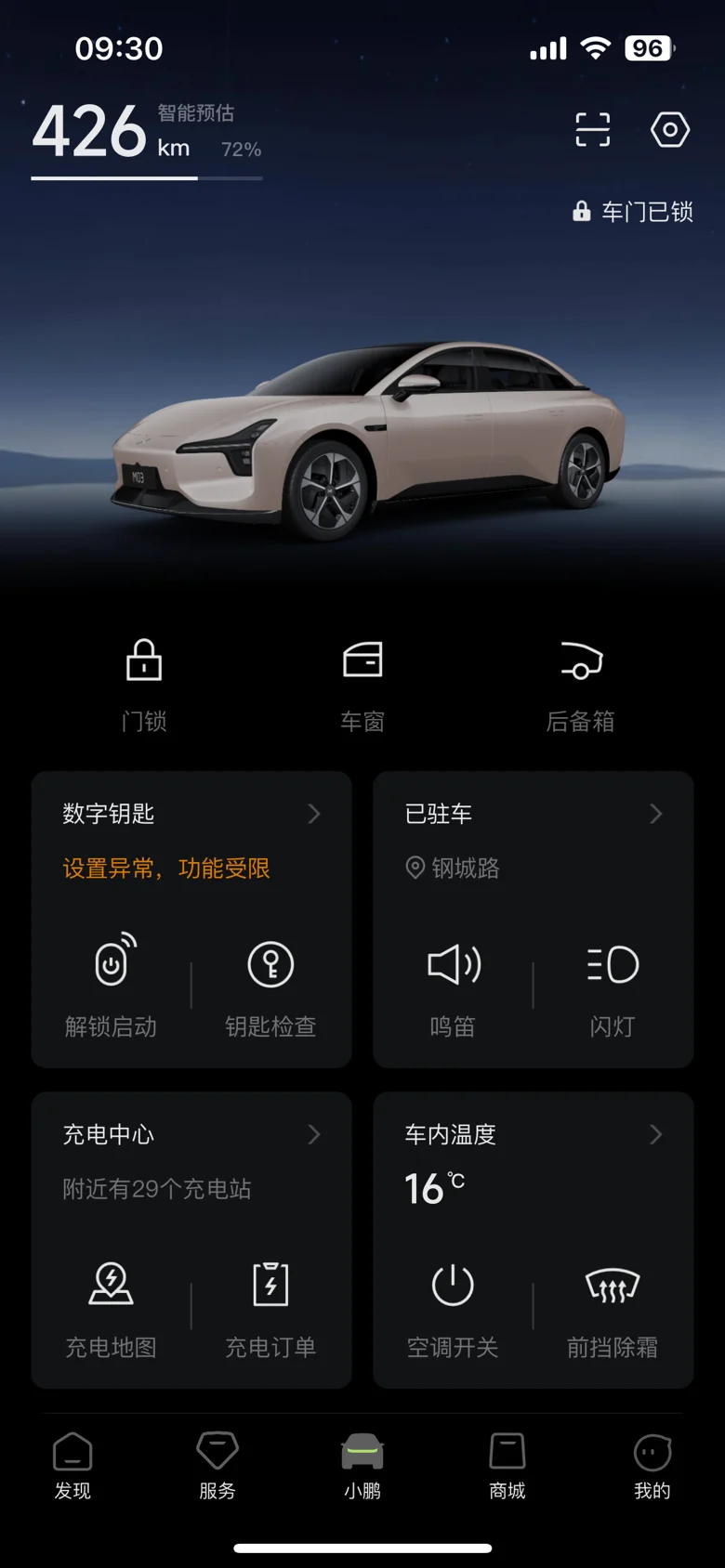Open the 充电中心 charging center card

click(x=191, y=1134)
